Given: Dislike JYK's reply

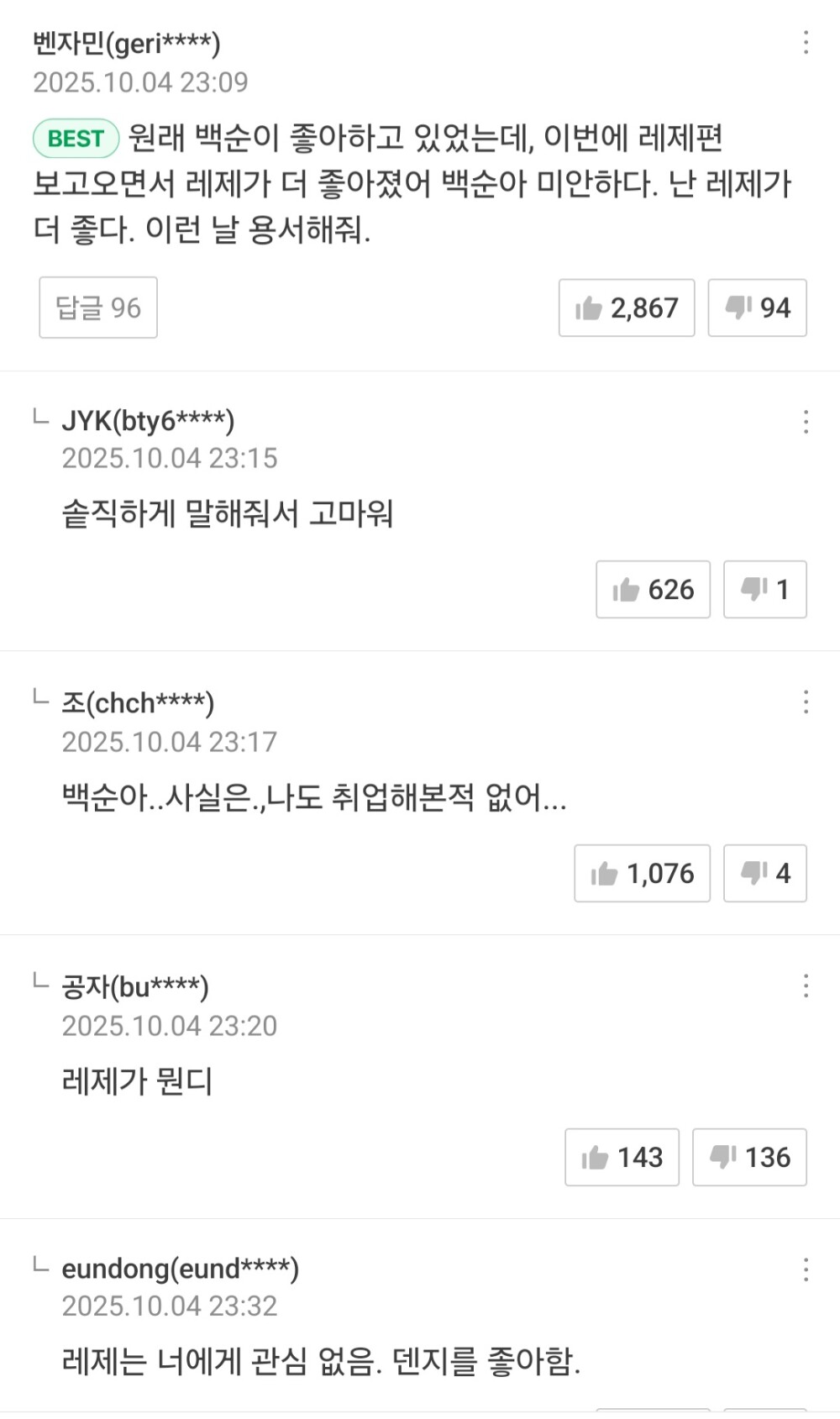Looking at the screenshot, I should click(x=764, y=590).
